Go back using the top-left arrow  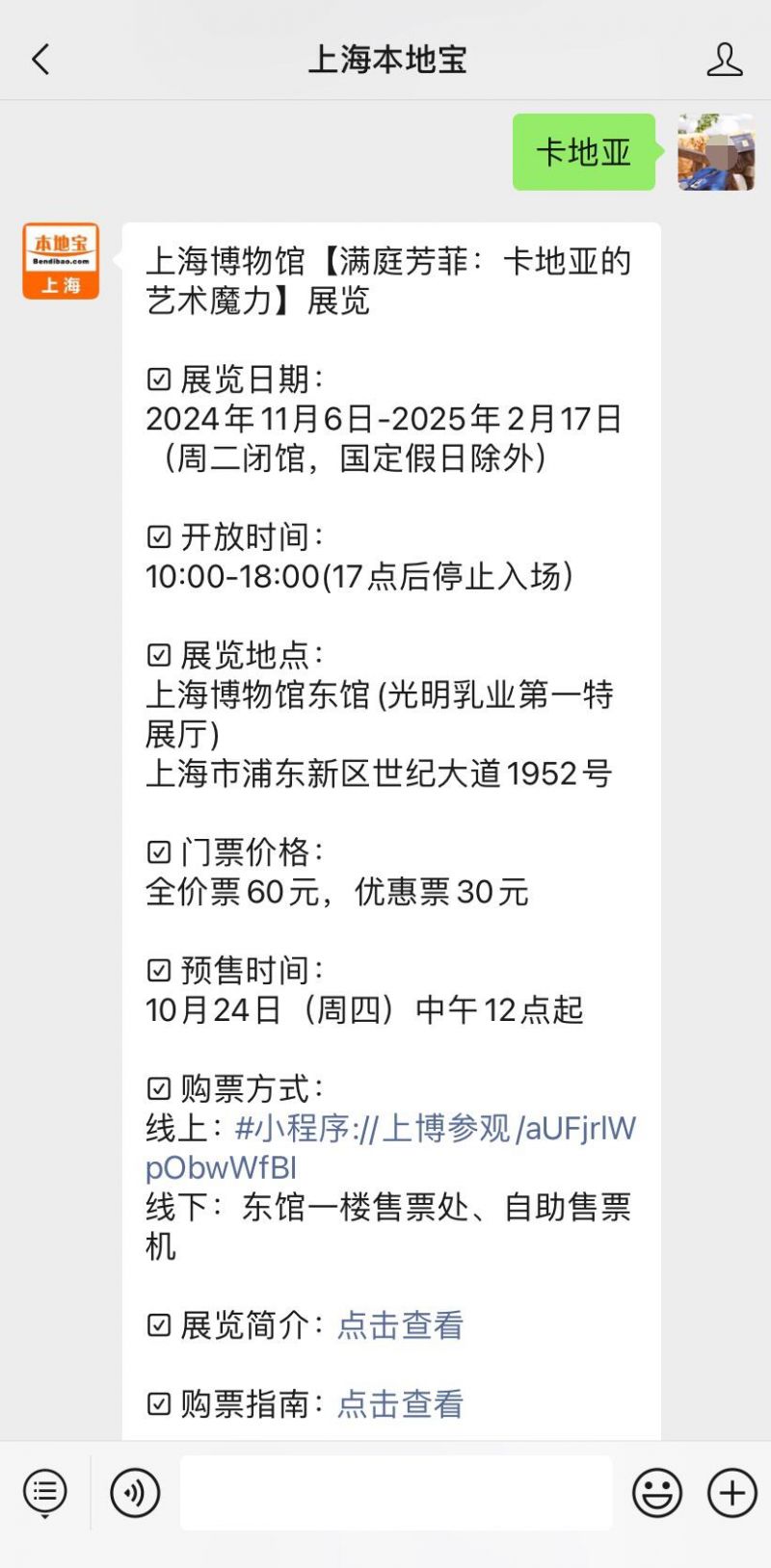40,60
